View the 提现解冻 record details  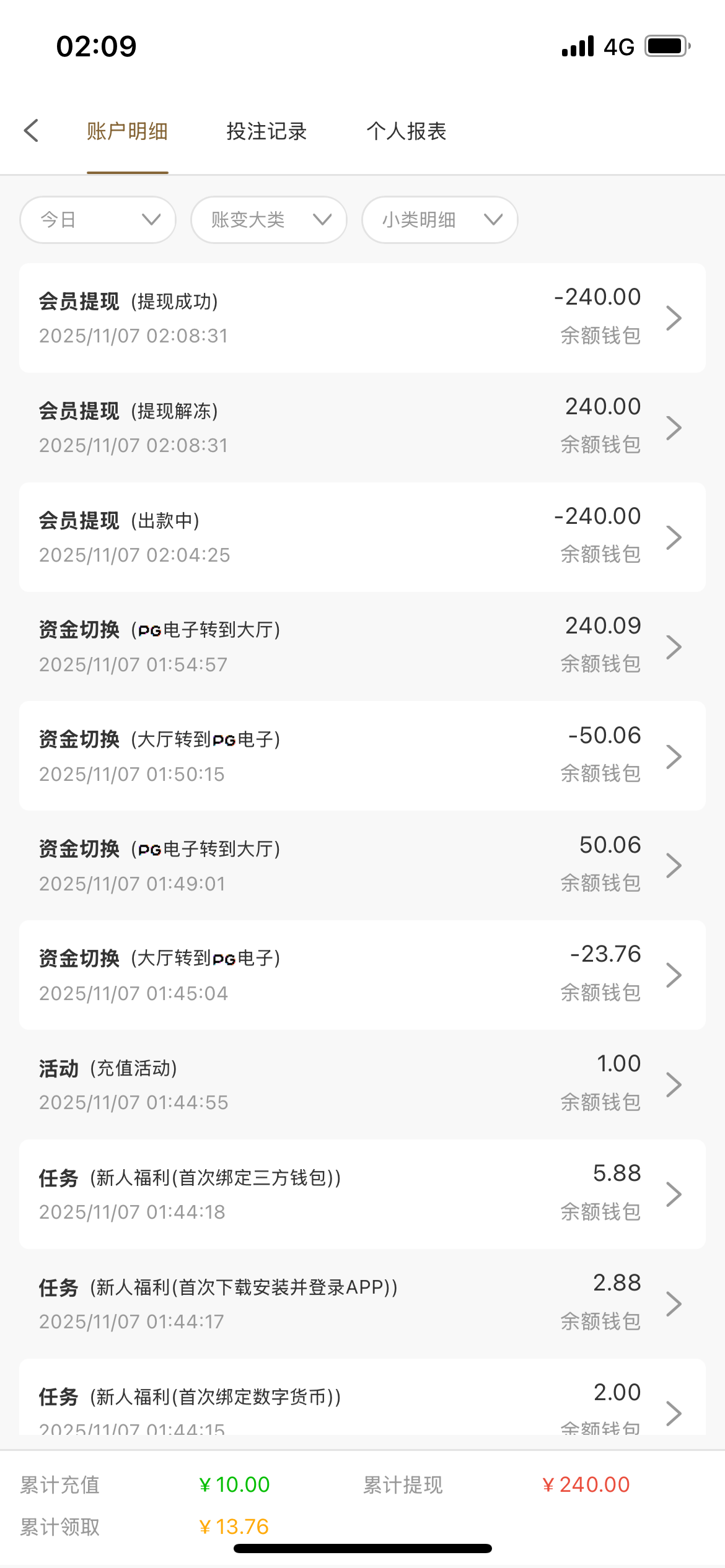tap(362, 427)
